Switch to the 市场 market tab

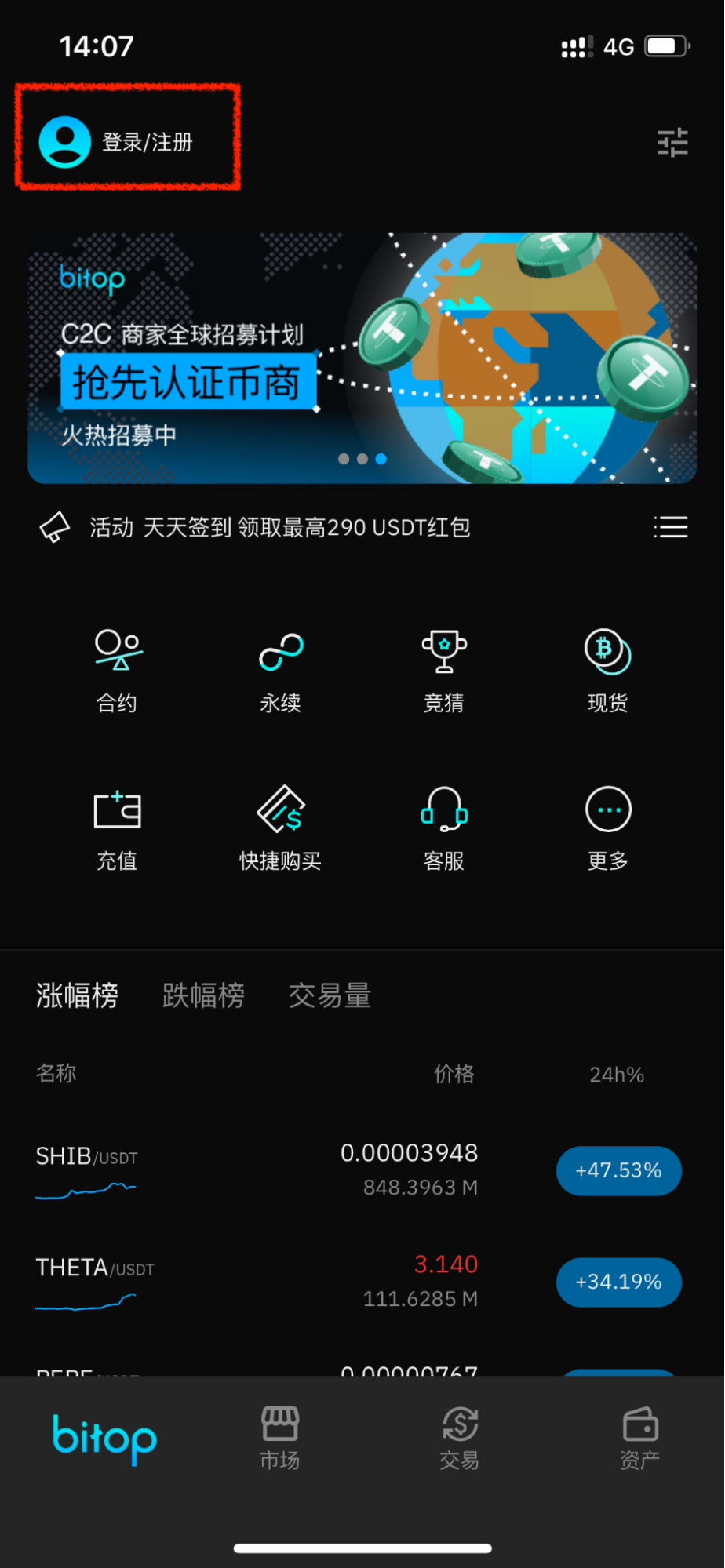pyautogui.click(x=280, y=1438)
